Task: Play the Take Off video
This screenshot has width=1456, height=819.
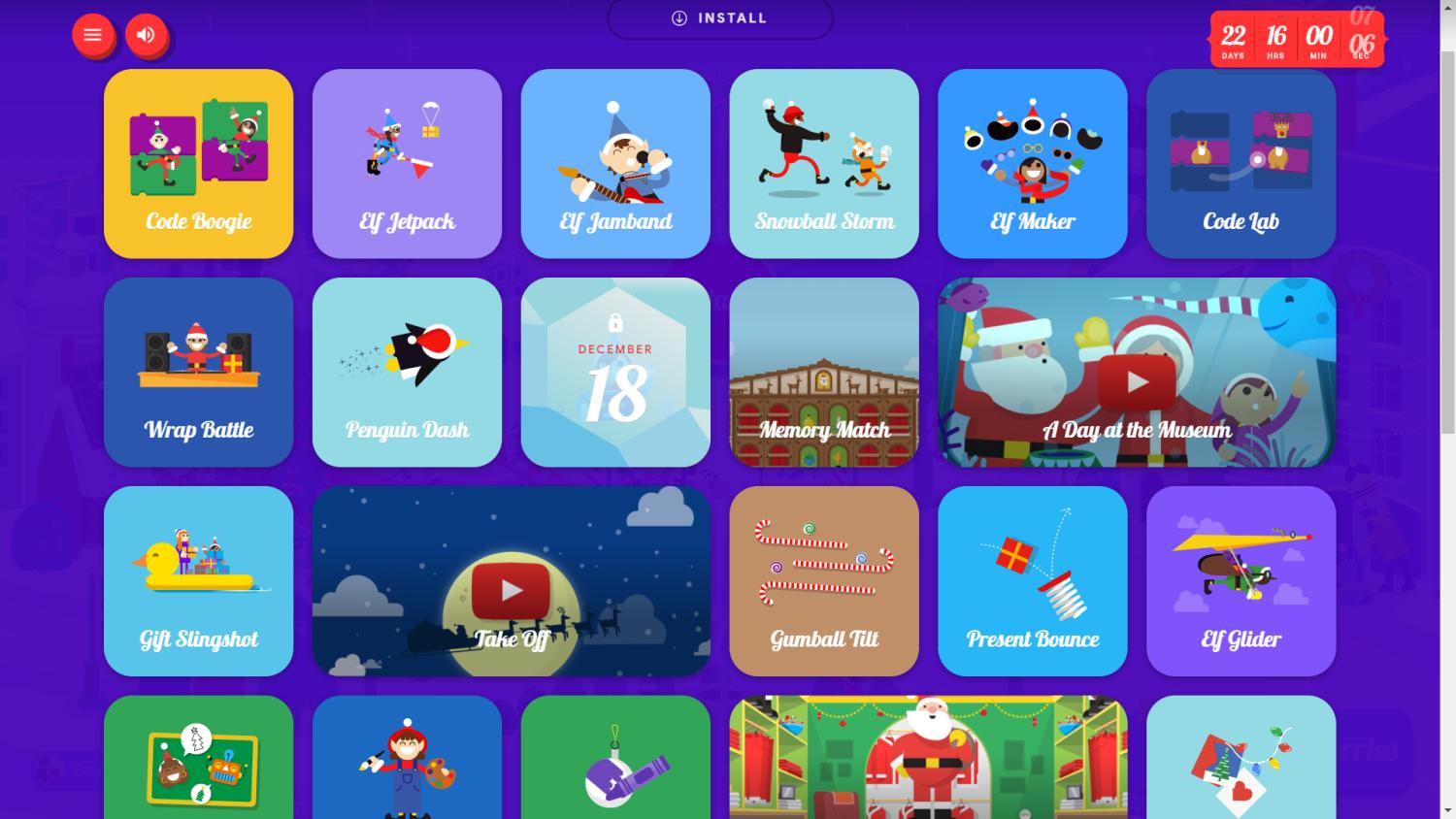Action: (x=511, y=588)
